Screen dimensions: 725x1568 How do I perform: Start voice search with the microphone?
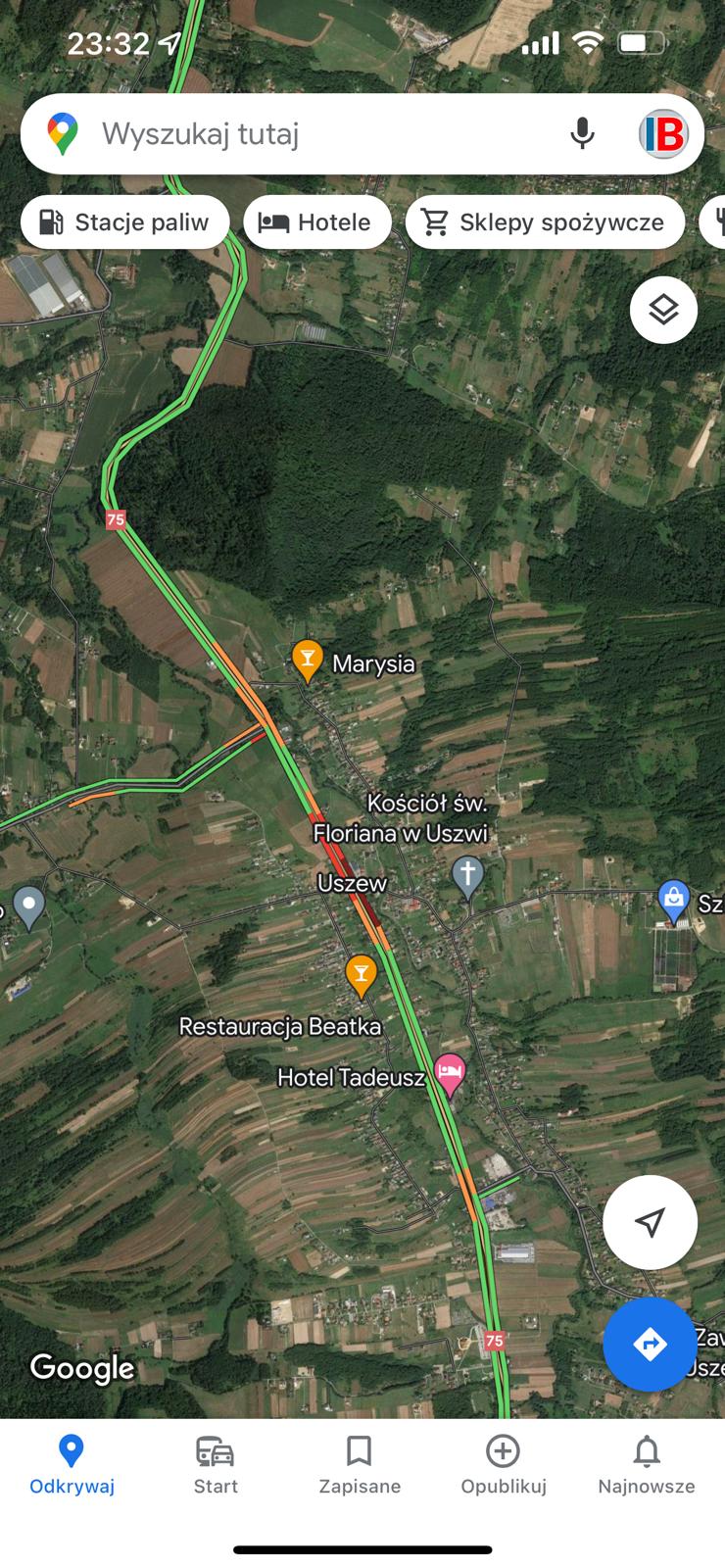coord(582,134)
